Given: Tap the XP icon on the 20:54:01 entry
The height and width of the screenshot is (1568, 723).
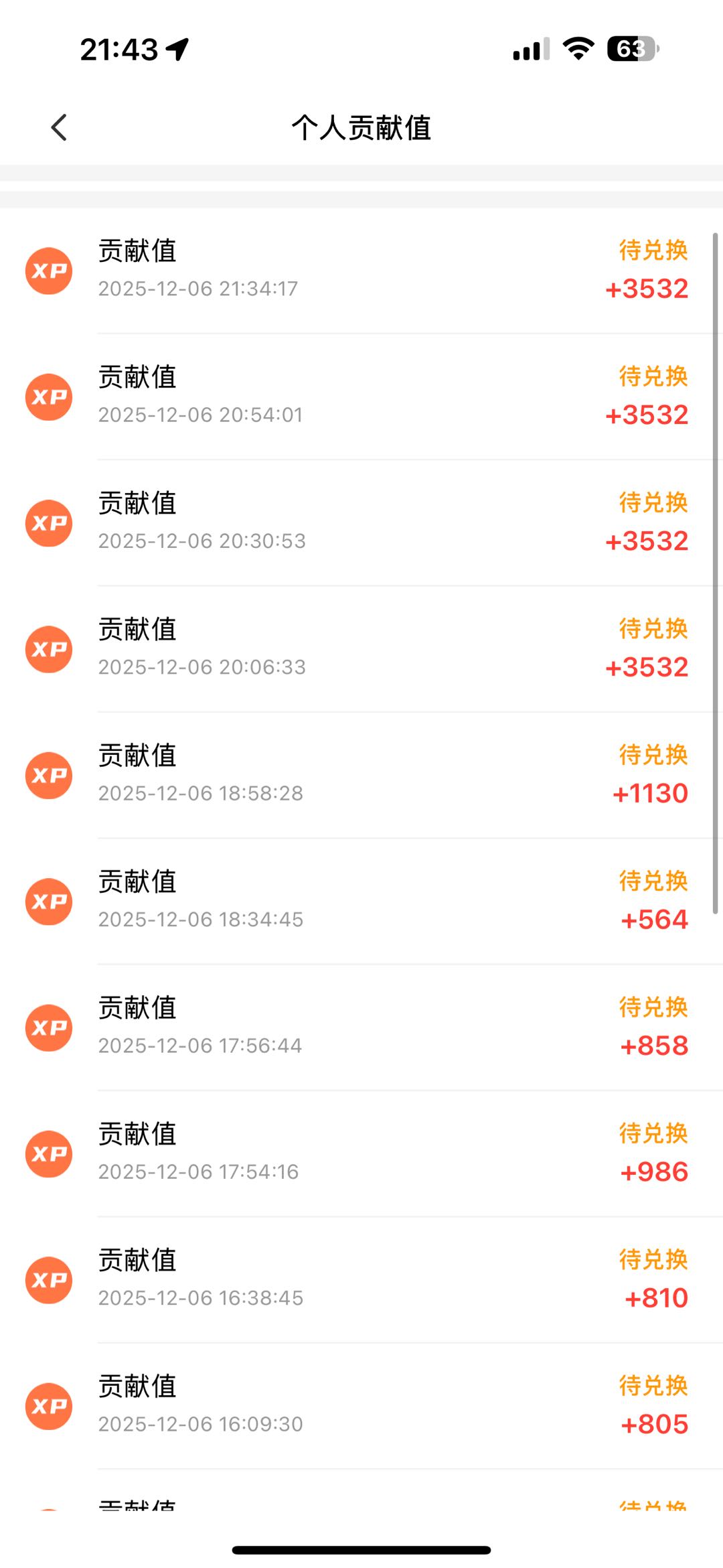Looking at the screenshot, I should click(48, 396).
